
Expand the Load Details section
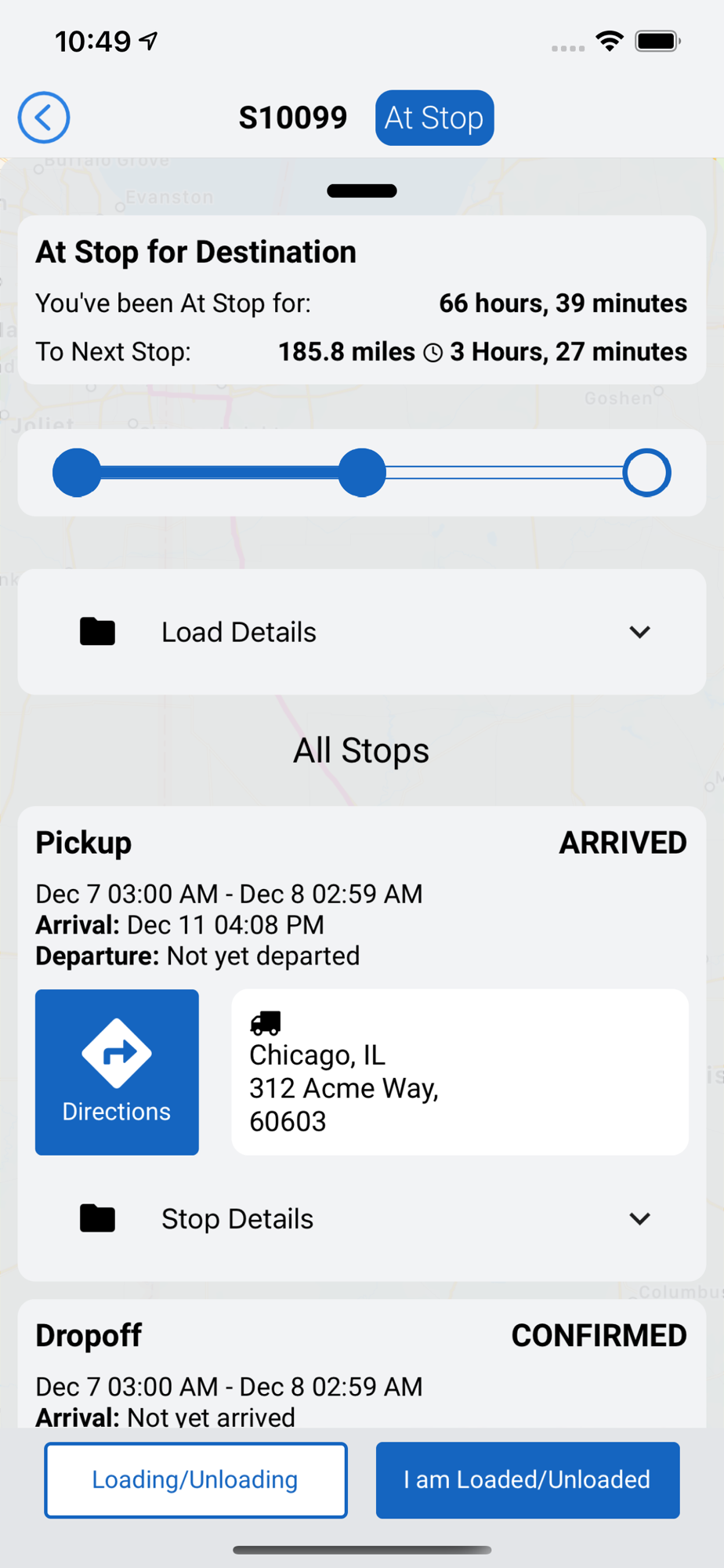click(x=362, y=632)
